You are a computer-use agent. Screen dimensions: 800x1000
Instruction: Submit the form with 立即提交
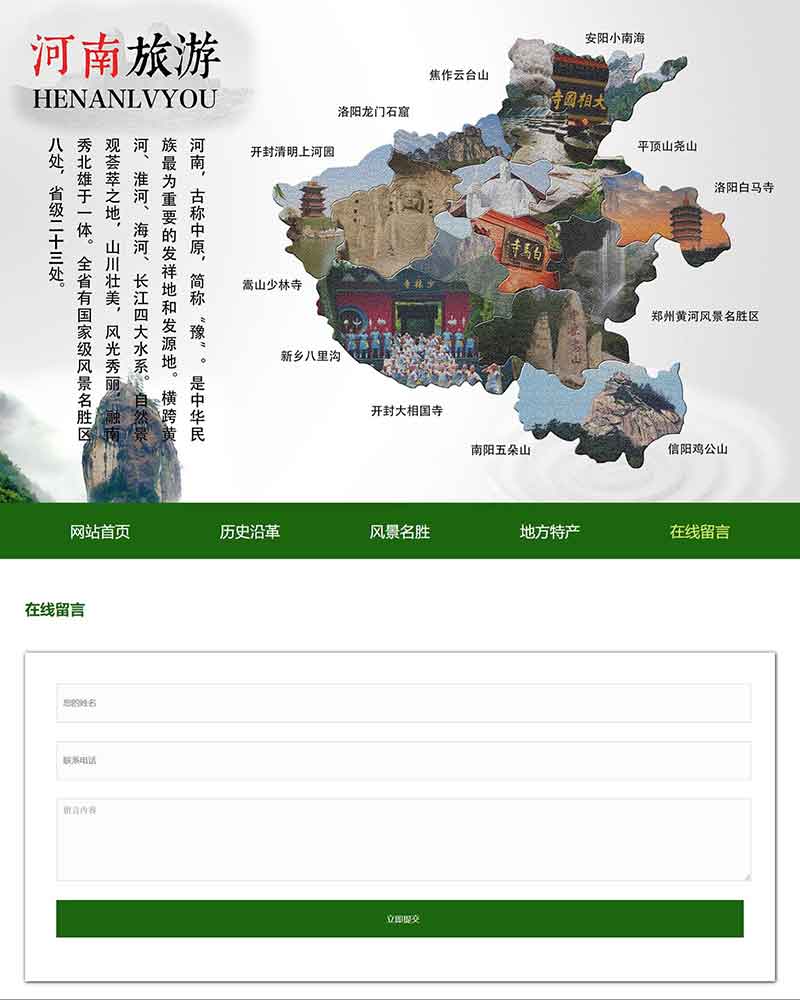coord(400,918)
